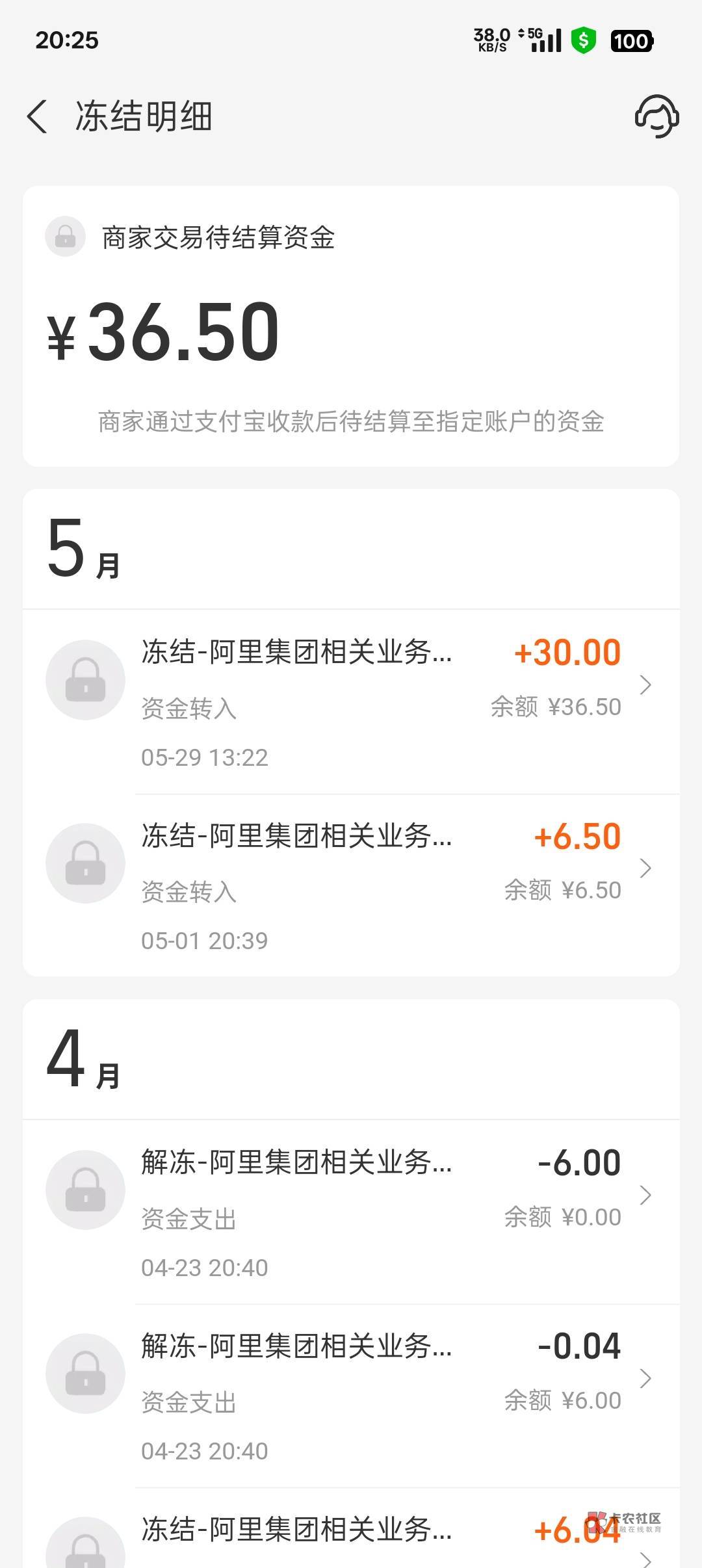702x1568 pixels.
Task: Open the +6.04 freeze record
Action: coord(351,1529)
